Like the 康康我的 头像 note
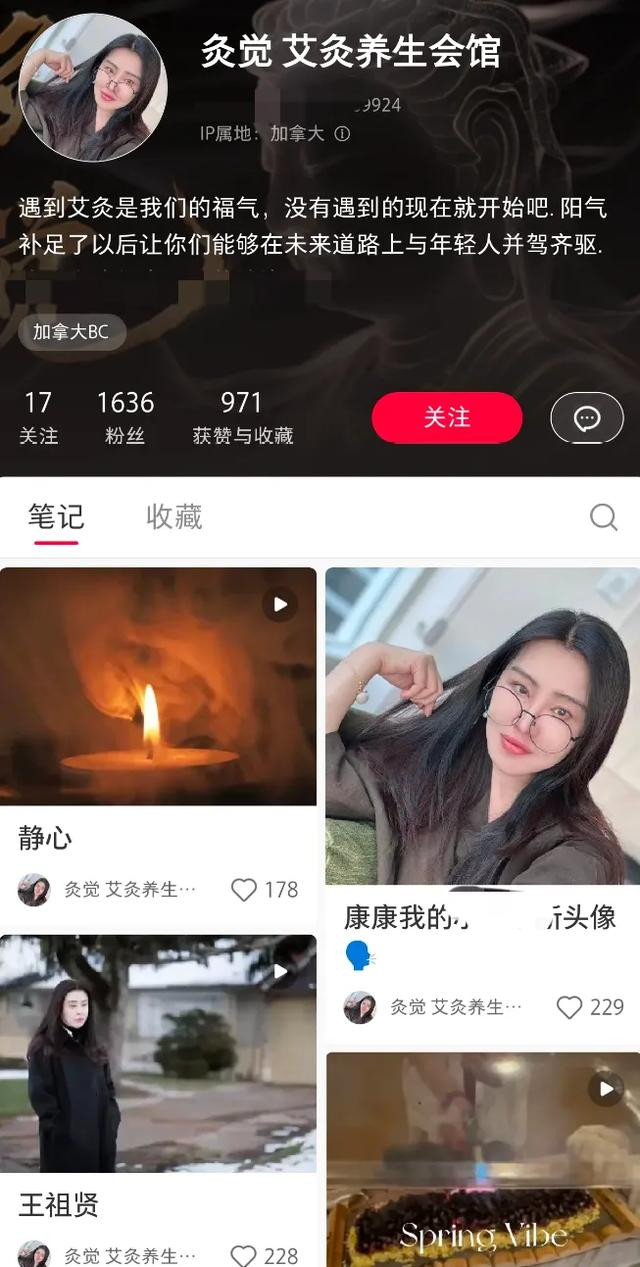 570,1007
